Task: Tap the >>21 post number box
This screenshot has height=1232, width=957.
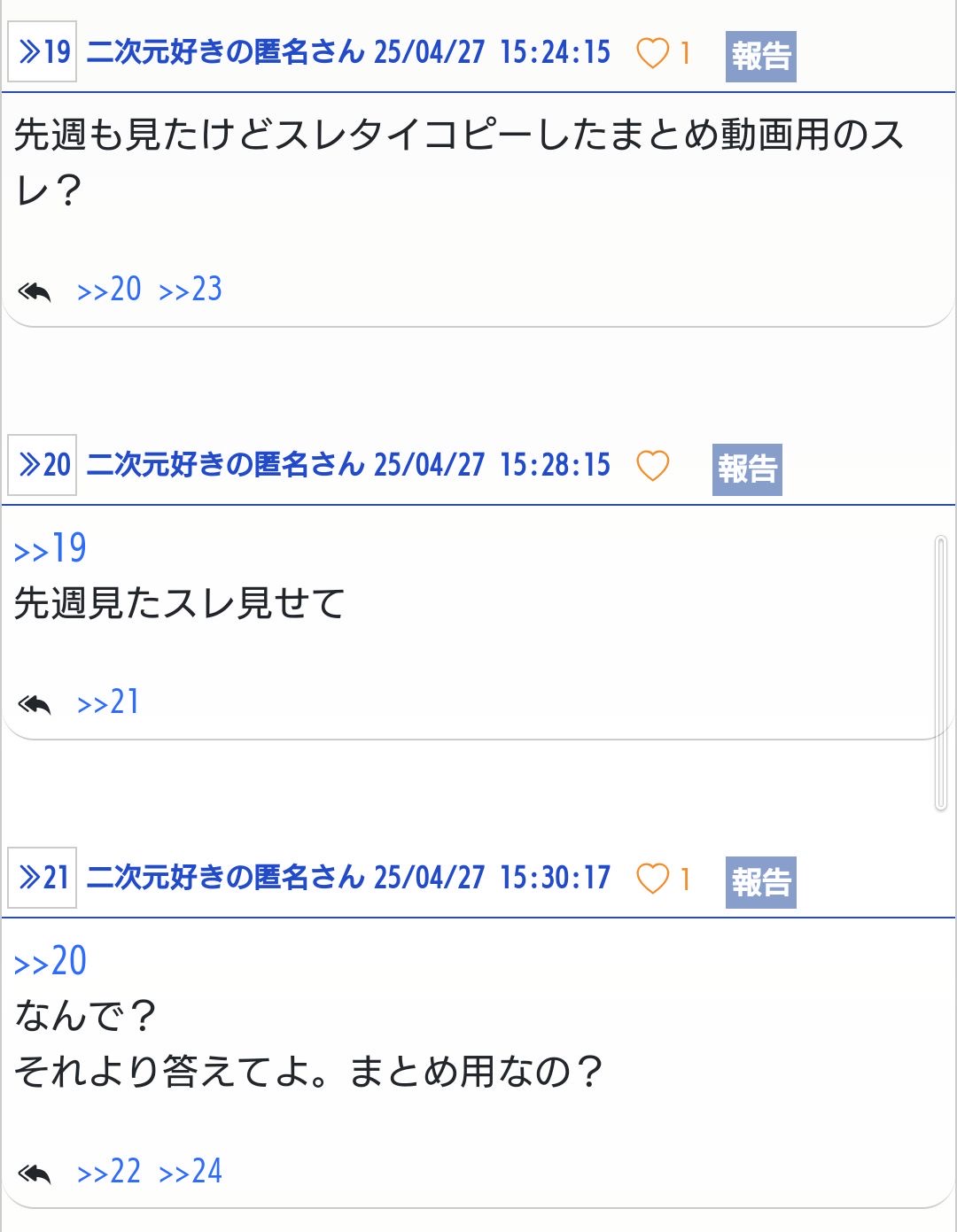Action: tap(43, 878)
